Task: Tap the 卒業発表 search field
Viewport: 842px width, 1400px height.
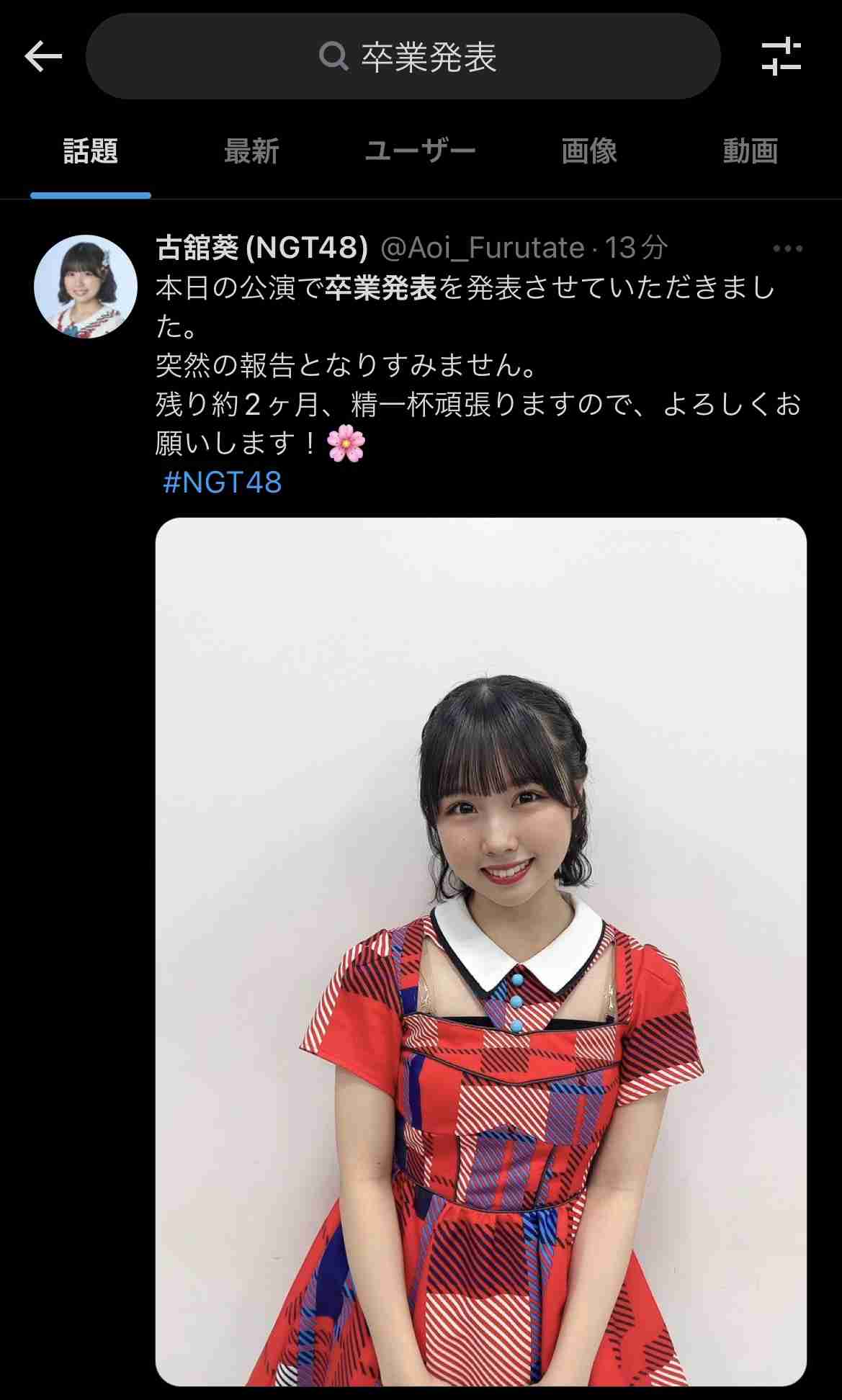Action: tap(403, 56)
